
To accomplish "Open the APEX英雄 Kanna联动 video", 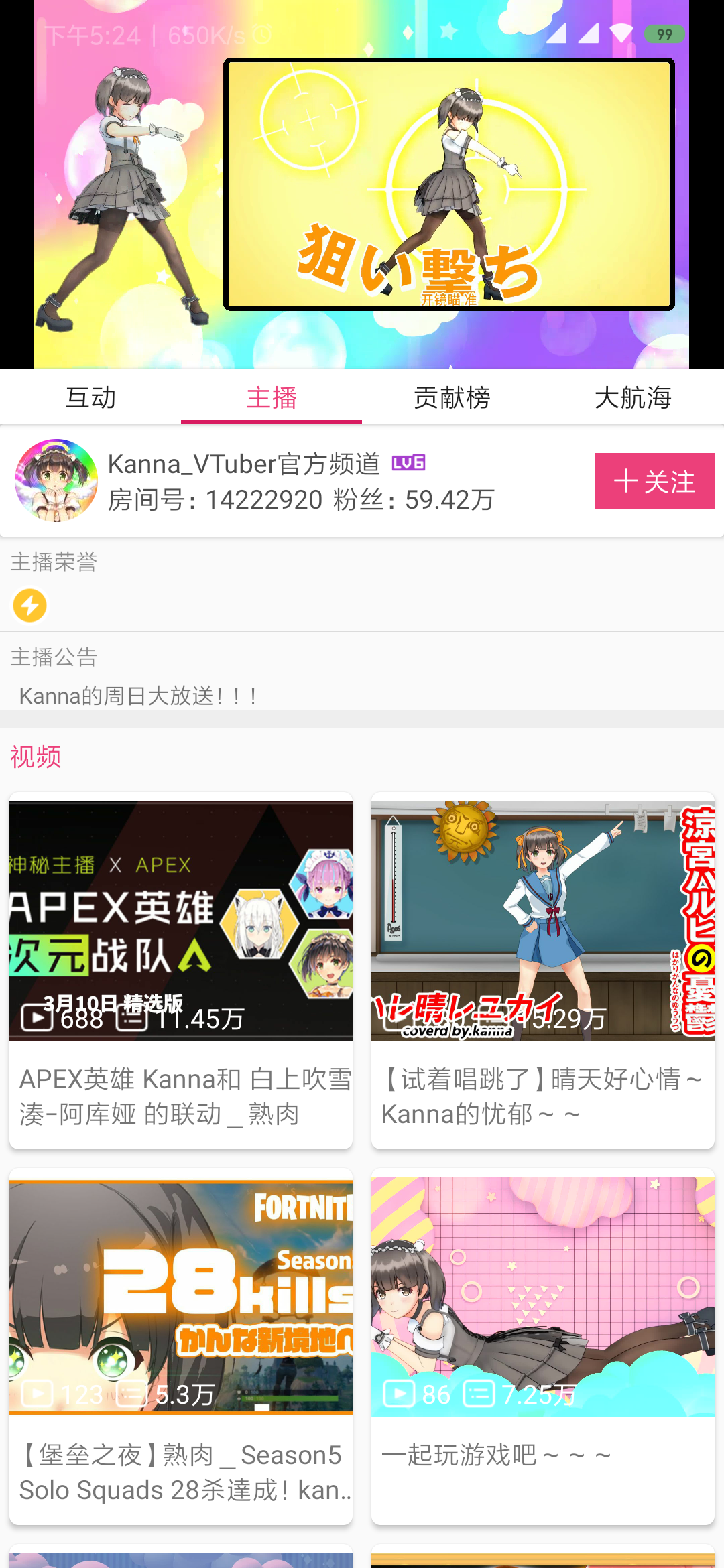I will 181,971.
